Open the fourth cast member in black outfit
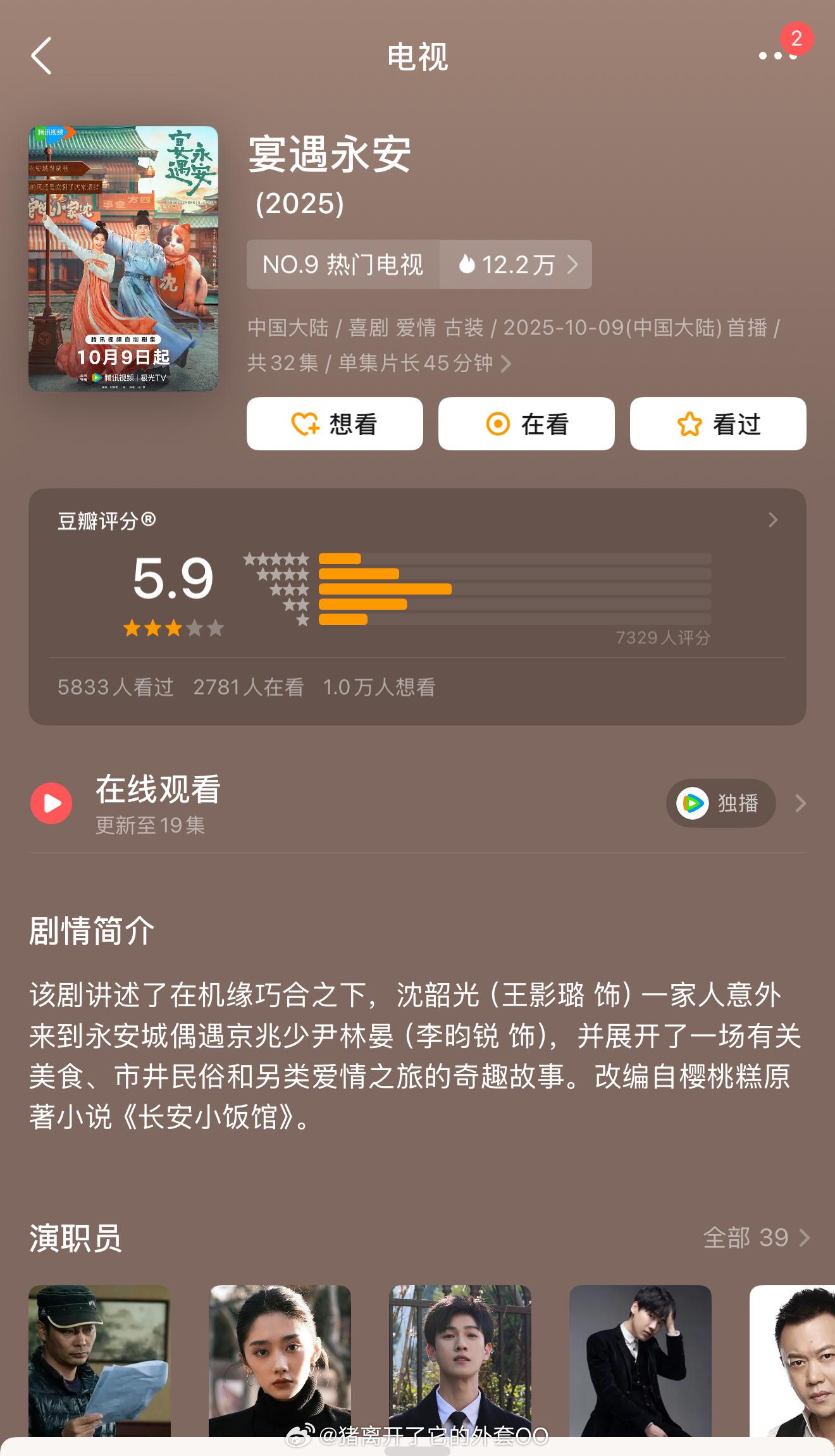Image resolution: width=835 pixels, height=1456 pixels. pos(640,1360)
